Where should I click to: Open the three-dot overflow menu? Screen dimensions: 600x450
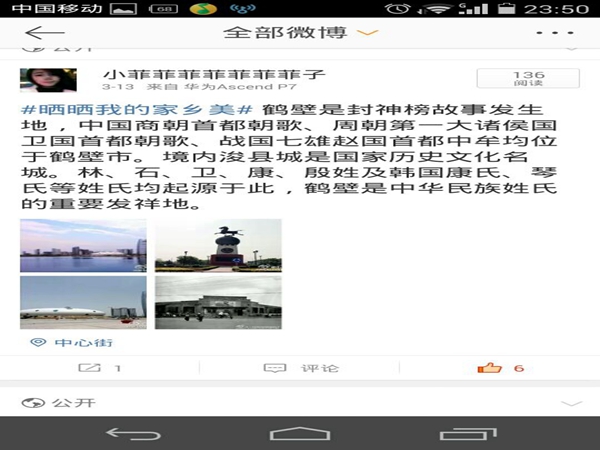click(x=554, y=33)
